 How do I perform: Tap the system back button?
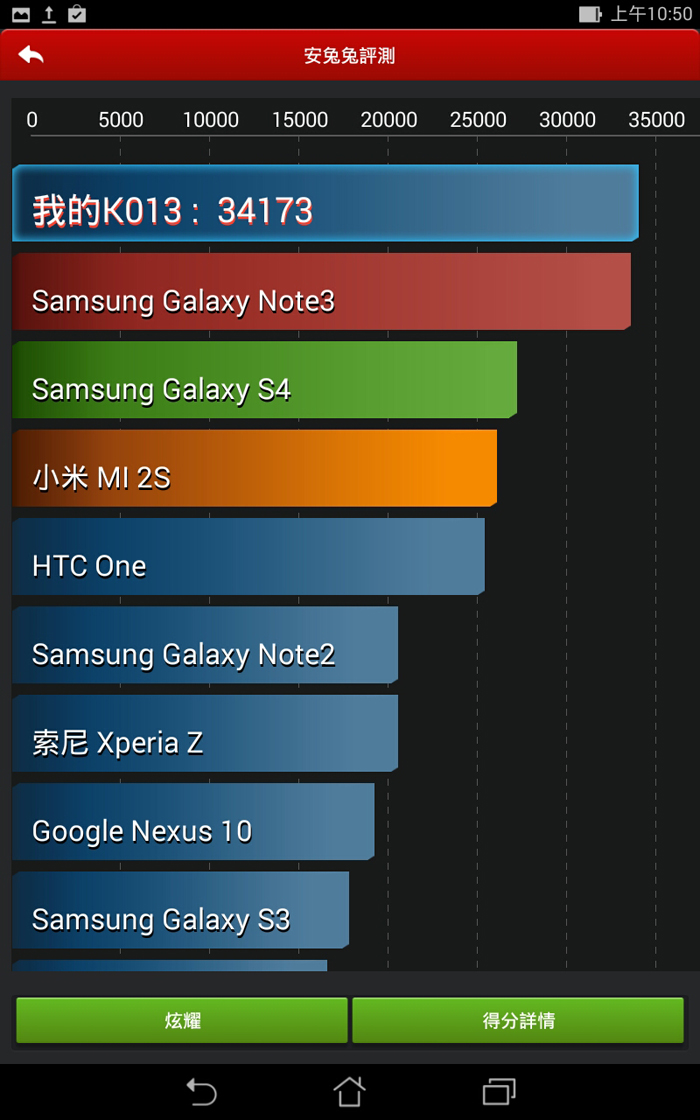201,1091
